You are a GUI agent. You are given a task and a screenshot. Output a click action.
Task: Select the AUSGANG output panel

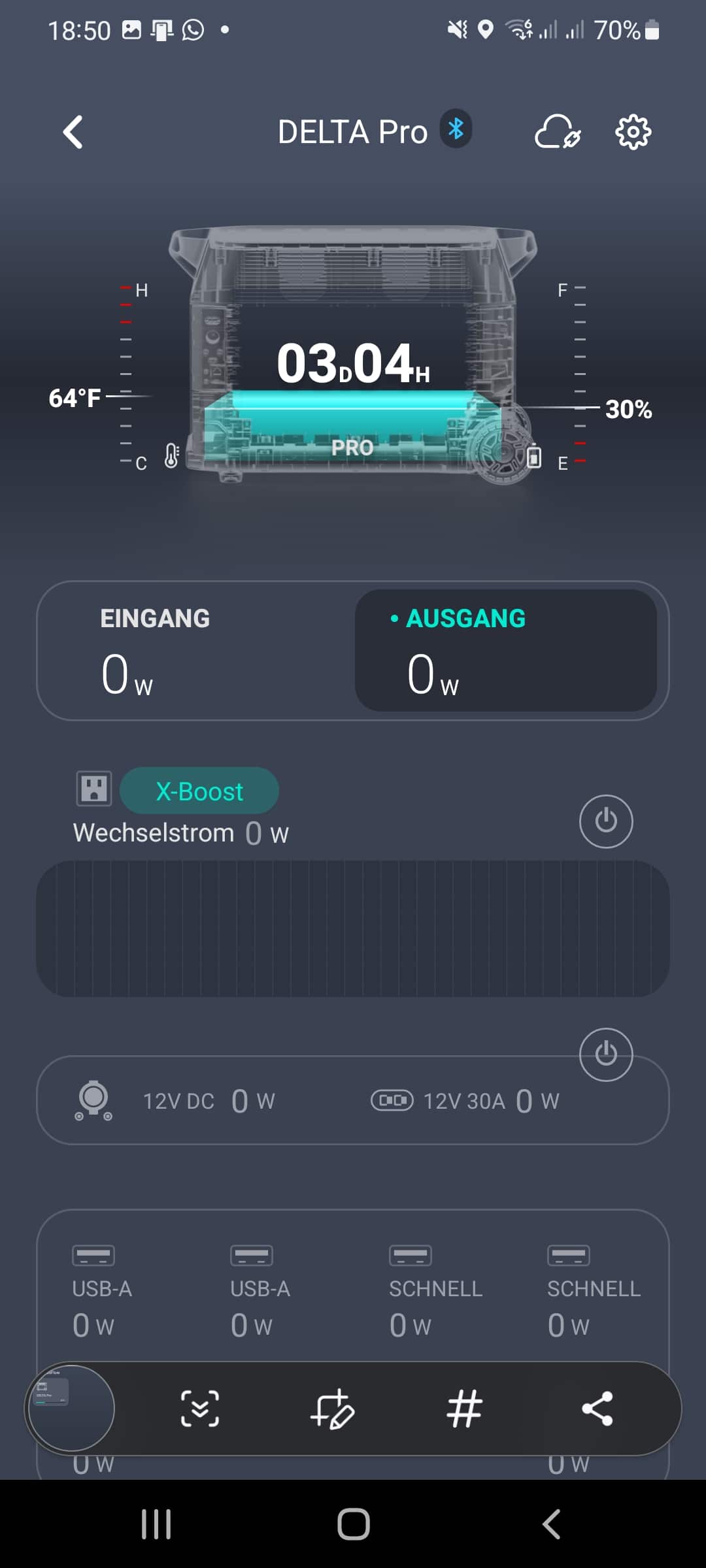tap(505, 651)
